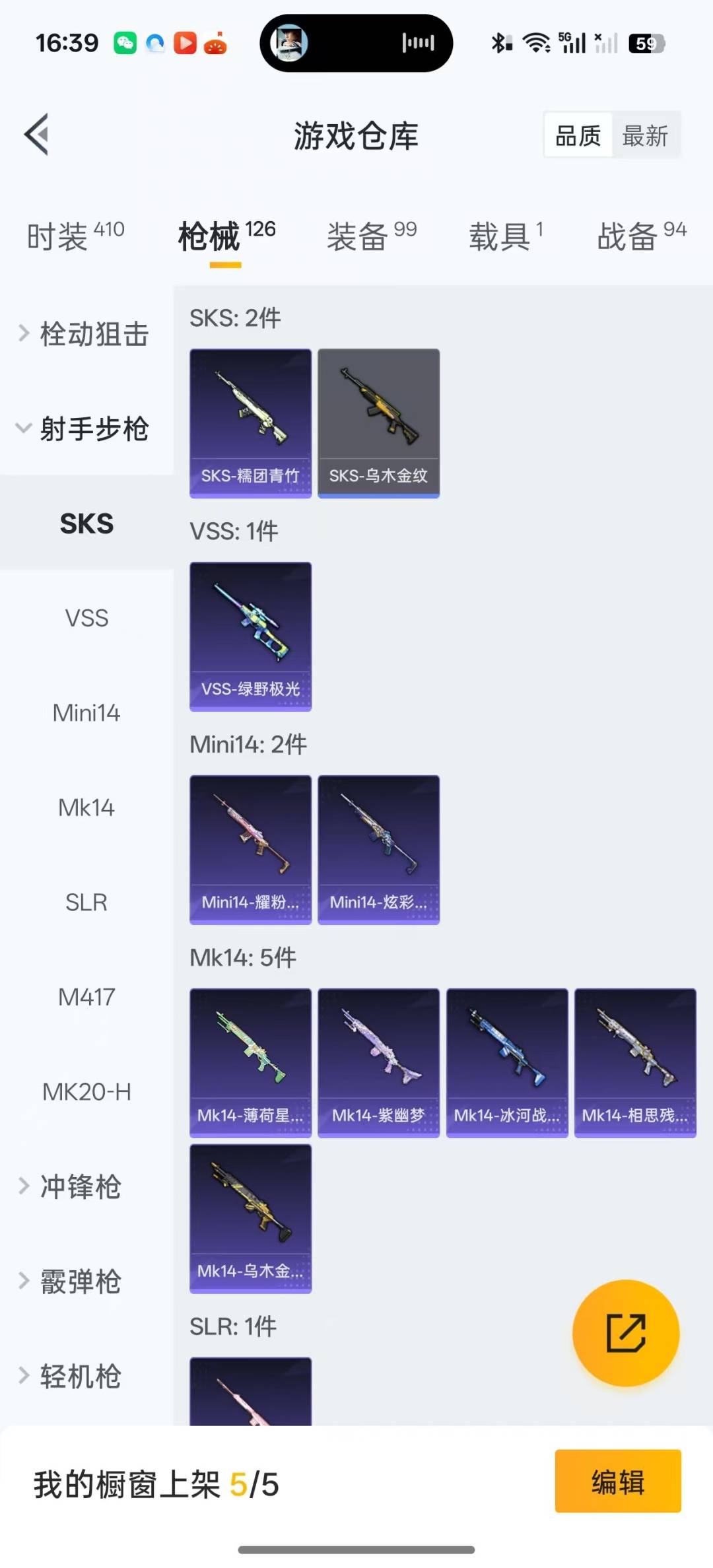Go back using the top-left arrow

[38, 135]
